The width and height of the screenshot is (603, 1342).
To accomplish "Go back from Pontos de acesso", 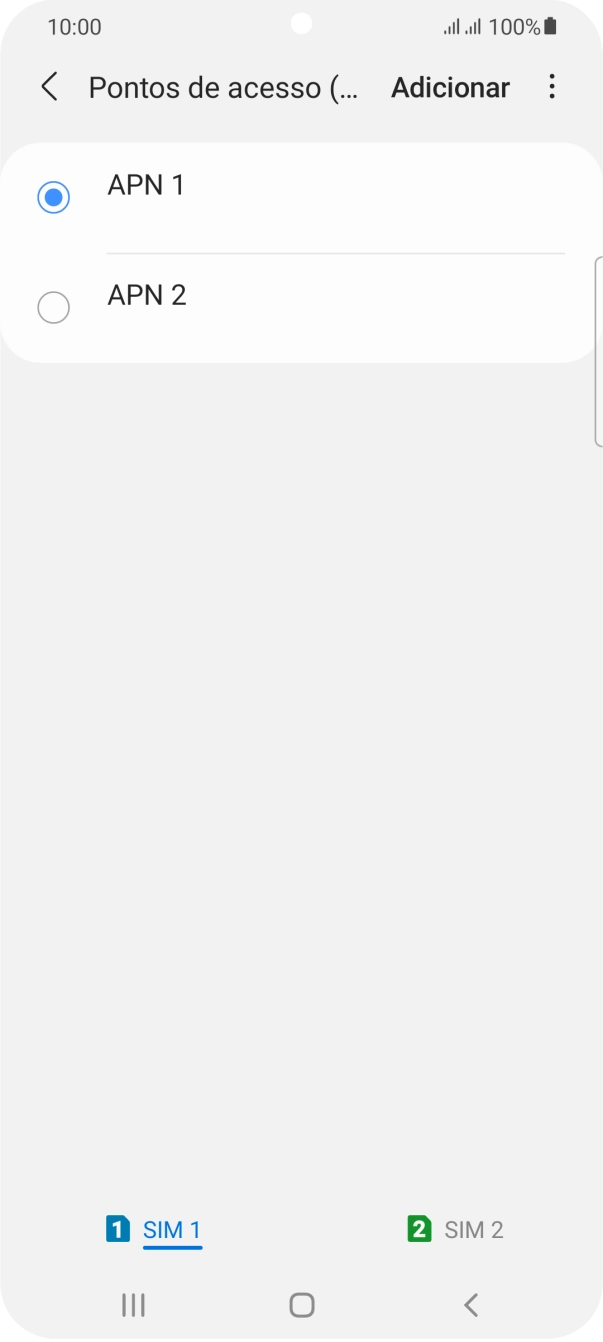I will click(x=49, y=87).
